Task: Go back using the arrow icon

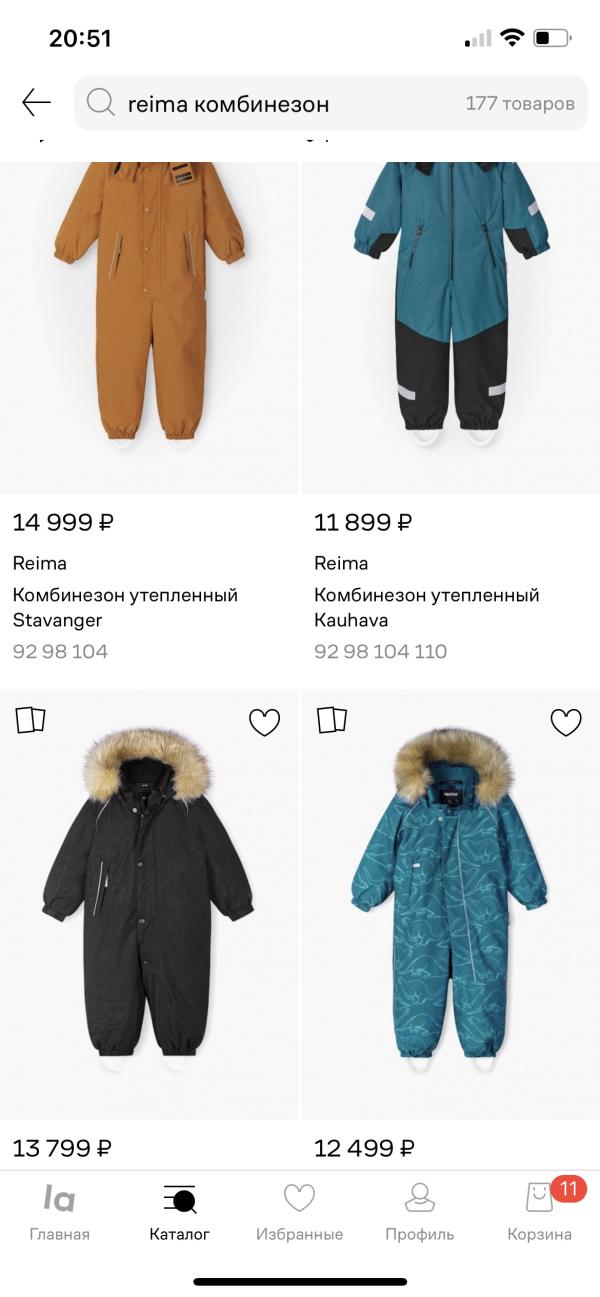Action: 36,103
